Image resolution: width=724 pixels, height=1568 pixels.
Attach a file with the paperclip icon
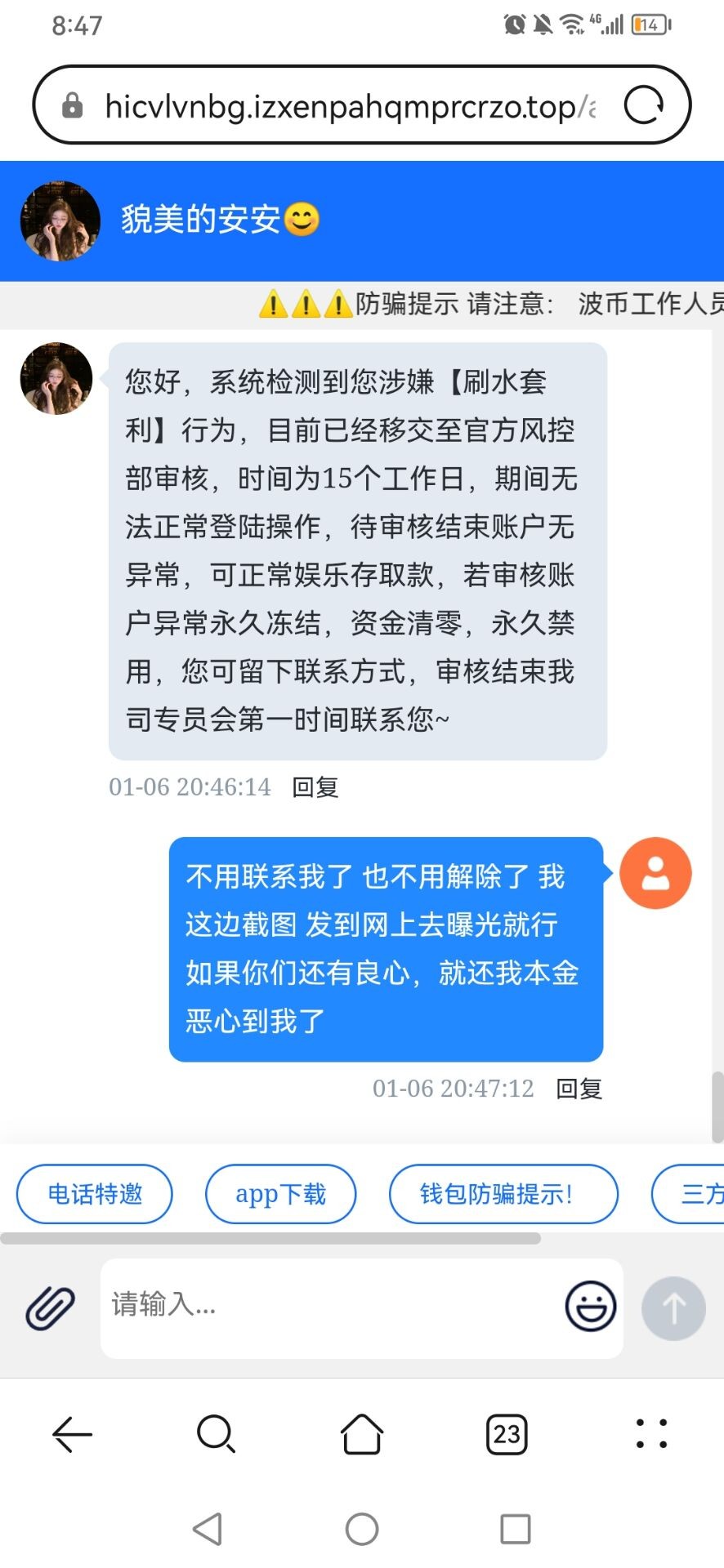pyautogui.click(x=50, y=1308)
